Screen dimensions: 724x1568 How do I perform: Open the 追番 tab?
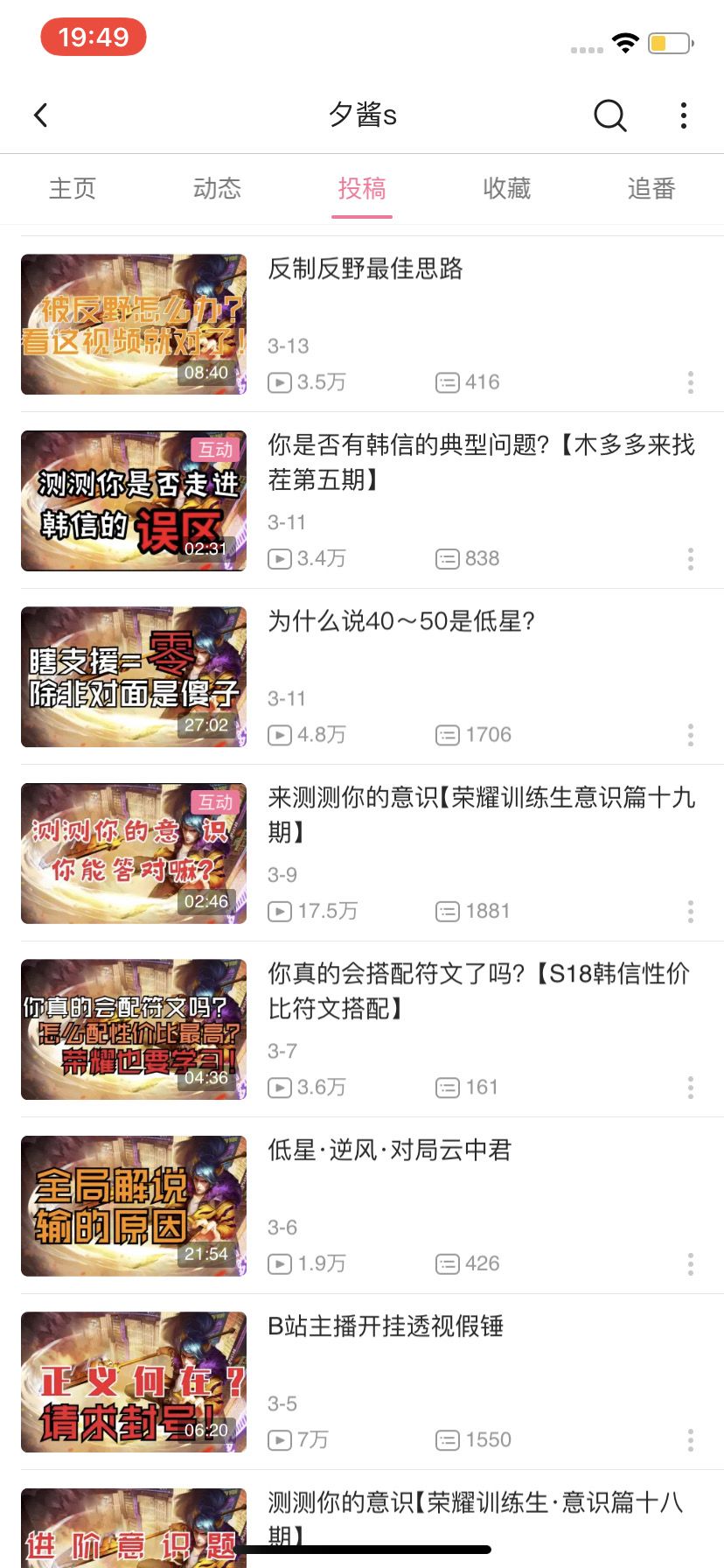click(x=651, y=188)
